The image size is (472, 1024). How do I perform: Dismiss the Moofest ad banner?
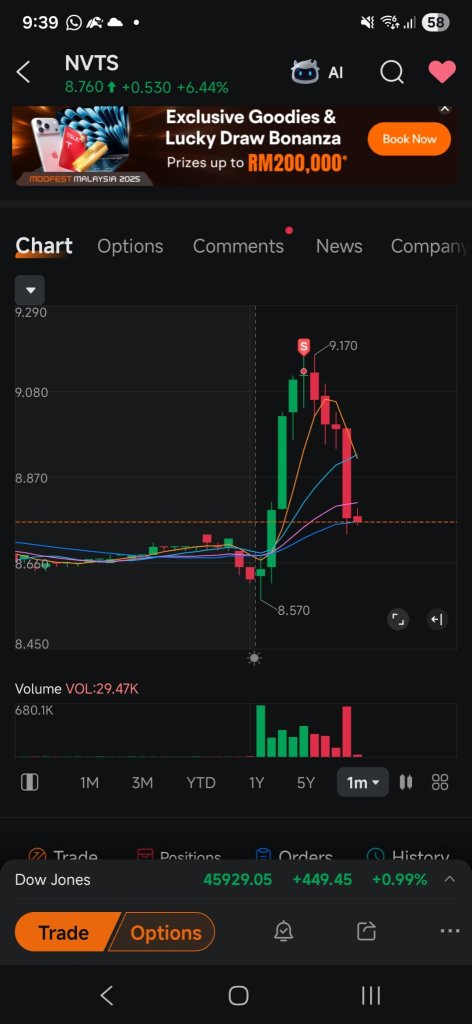click(445, 109)
